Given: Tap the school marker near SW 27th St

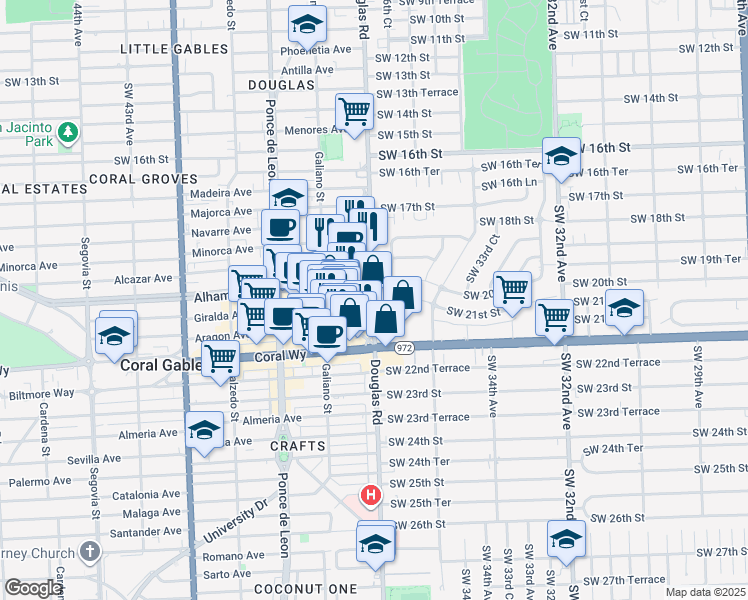Looking at the screenshot, I should pos(566,540).
